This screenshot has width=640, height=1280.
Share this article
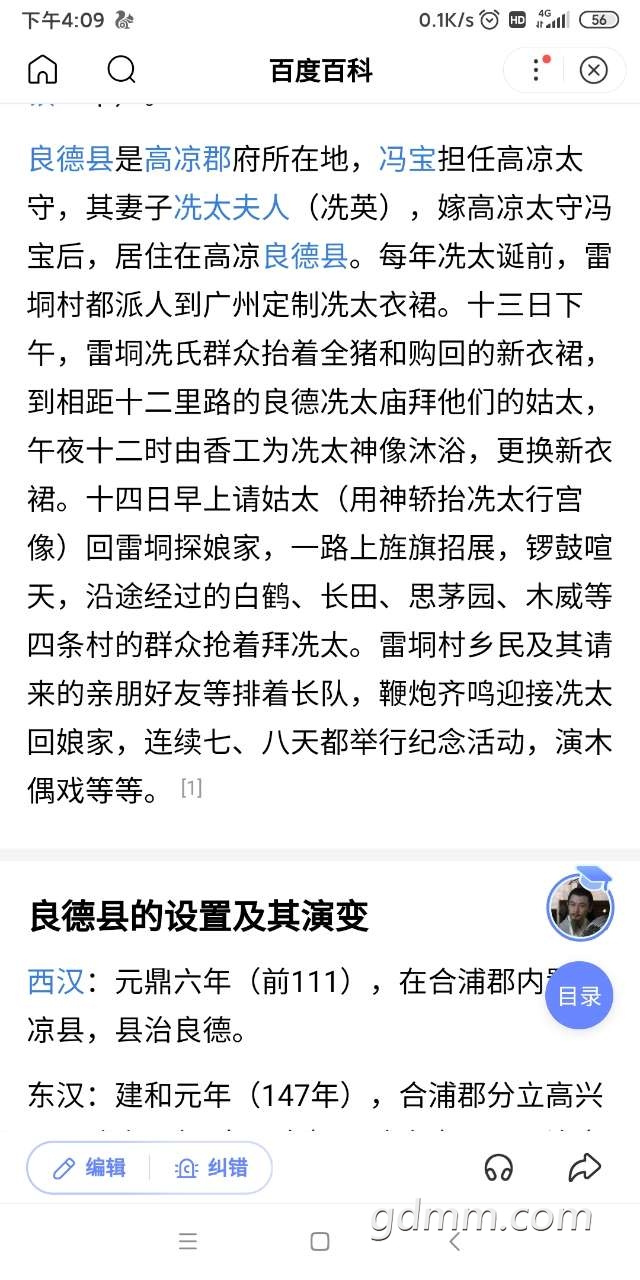tap(583, 1167)
